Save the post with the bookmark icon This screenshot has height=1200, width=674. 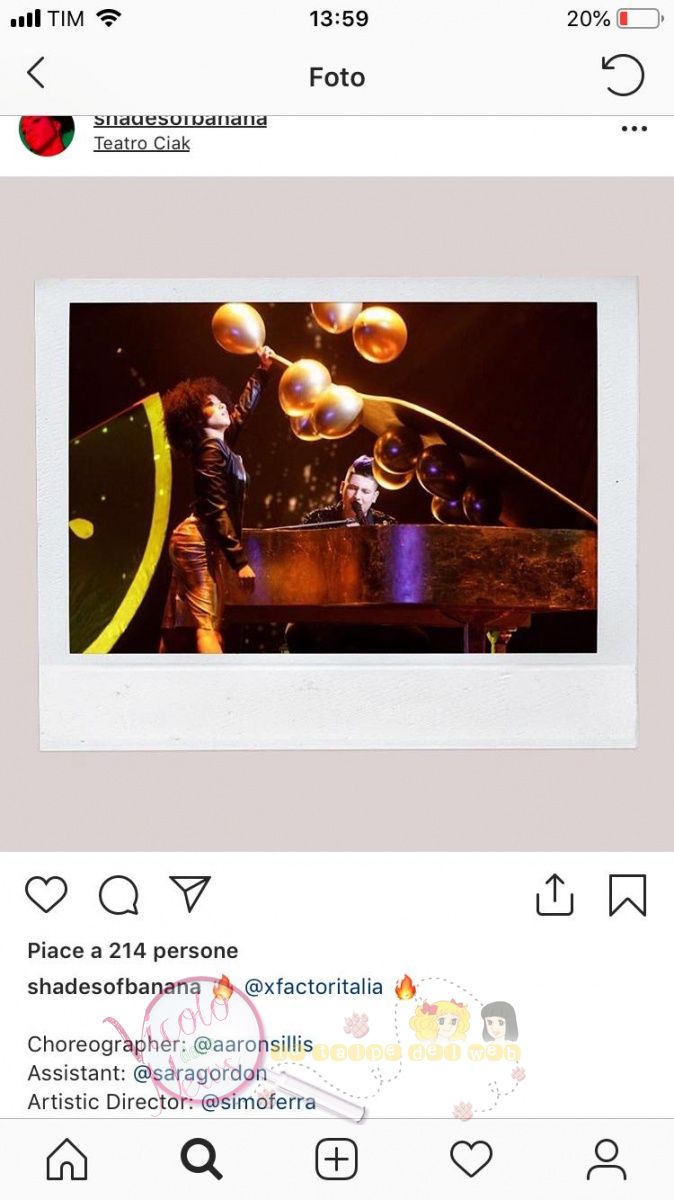coord(627,895)
